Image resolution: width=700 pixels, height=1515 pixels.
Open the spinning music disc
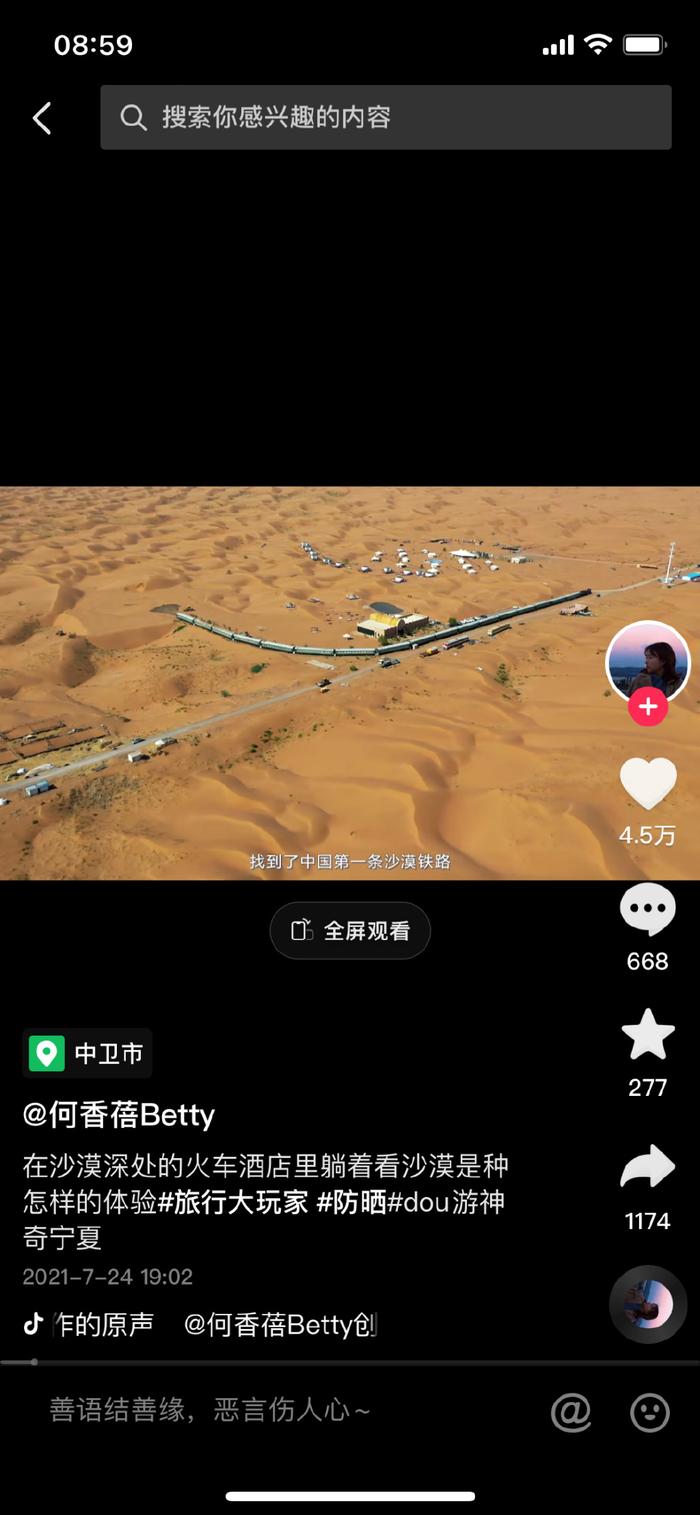click(x=647, y=1304)
